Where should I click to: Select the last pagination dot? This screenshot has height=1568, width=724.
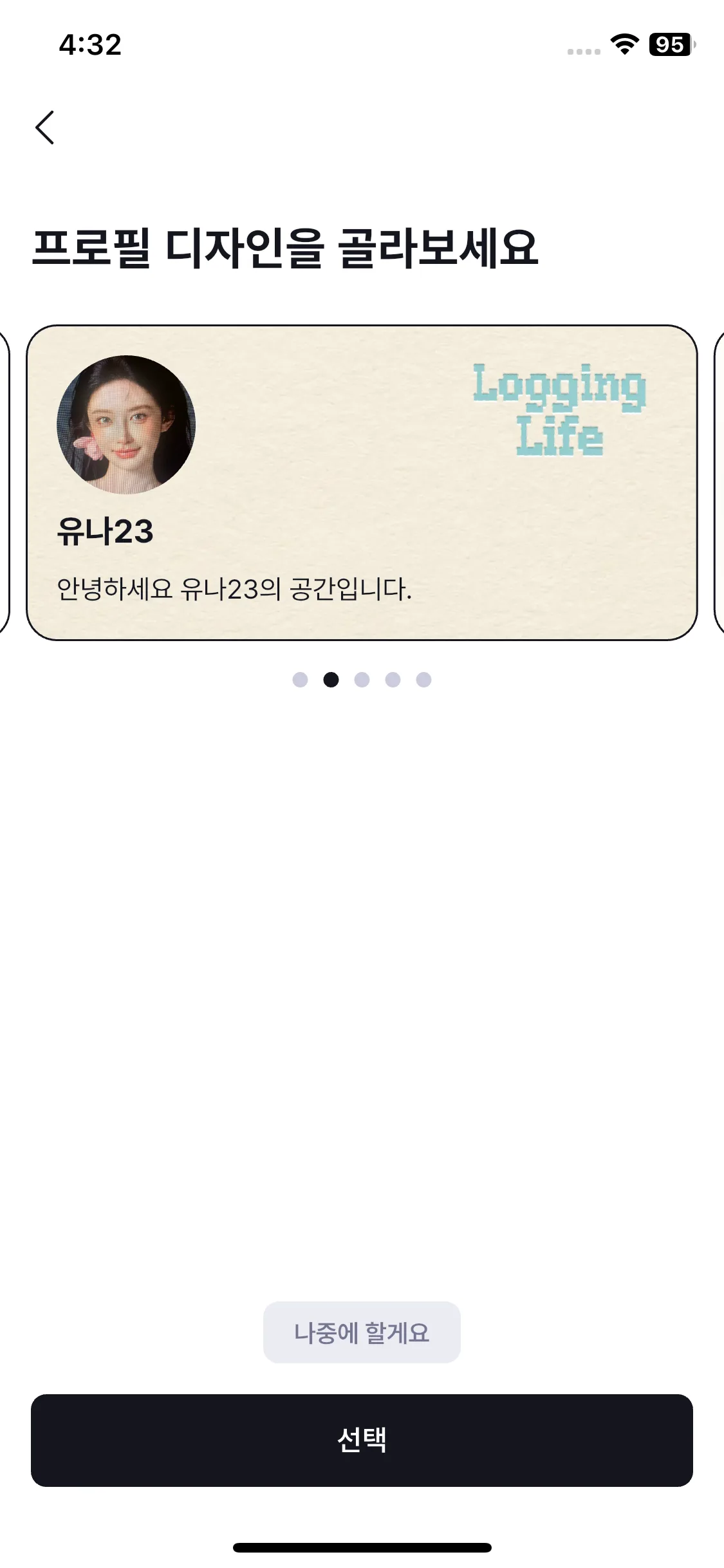[x=423, y=679]
